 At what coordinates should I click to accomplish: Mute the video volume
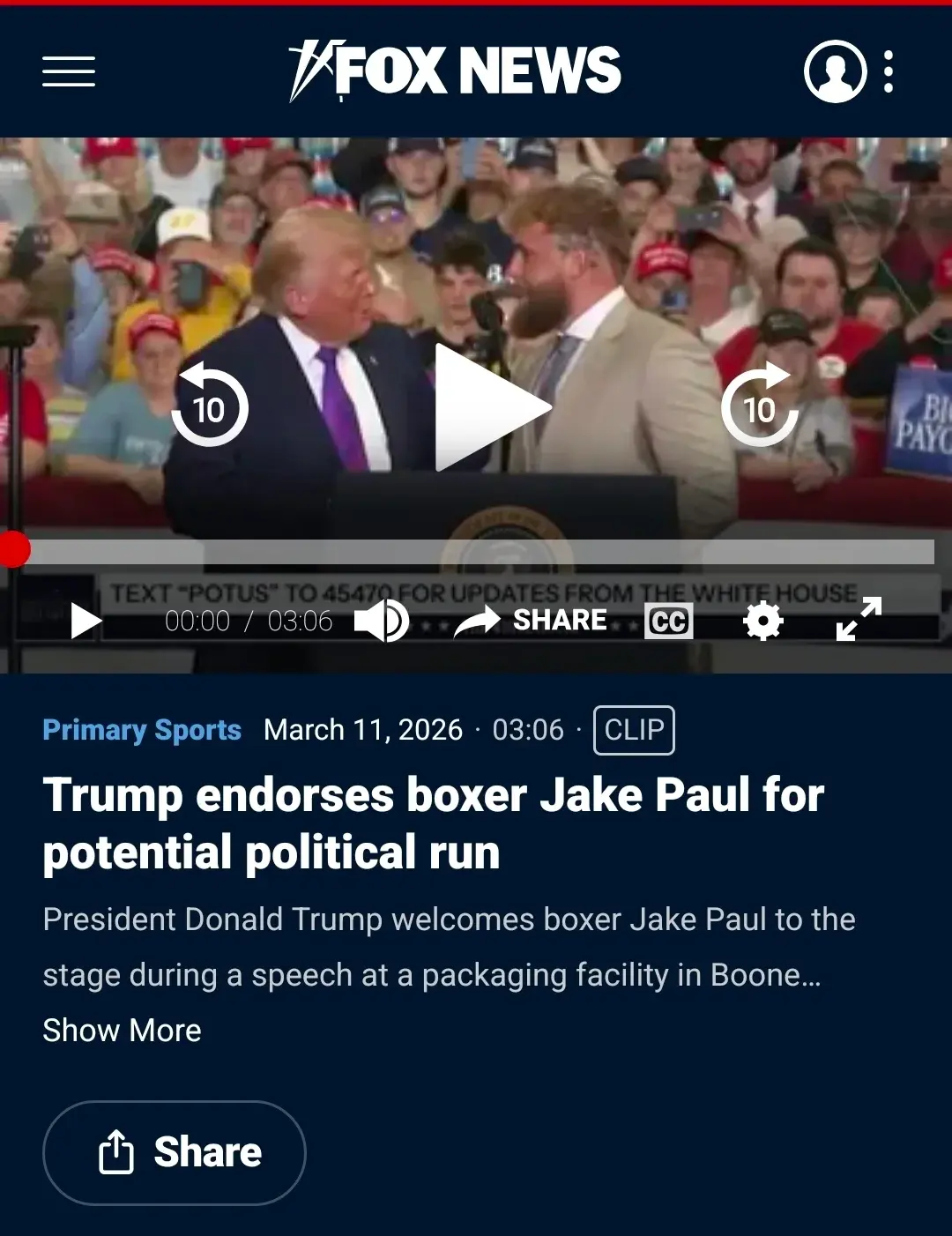[x=382, y=621]
